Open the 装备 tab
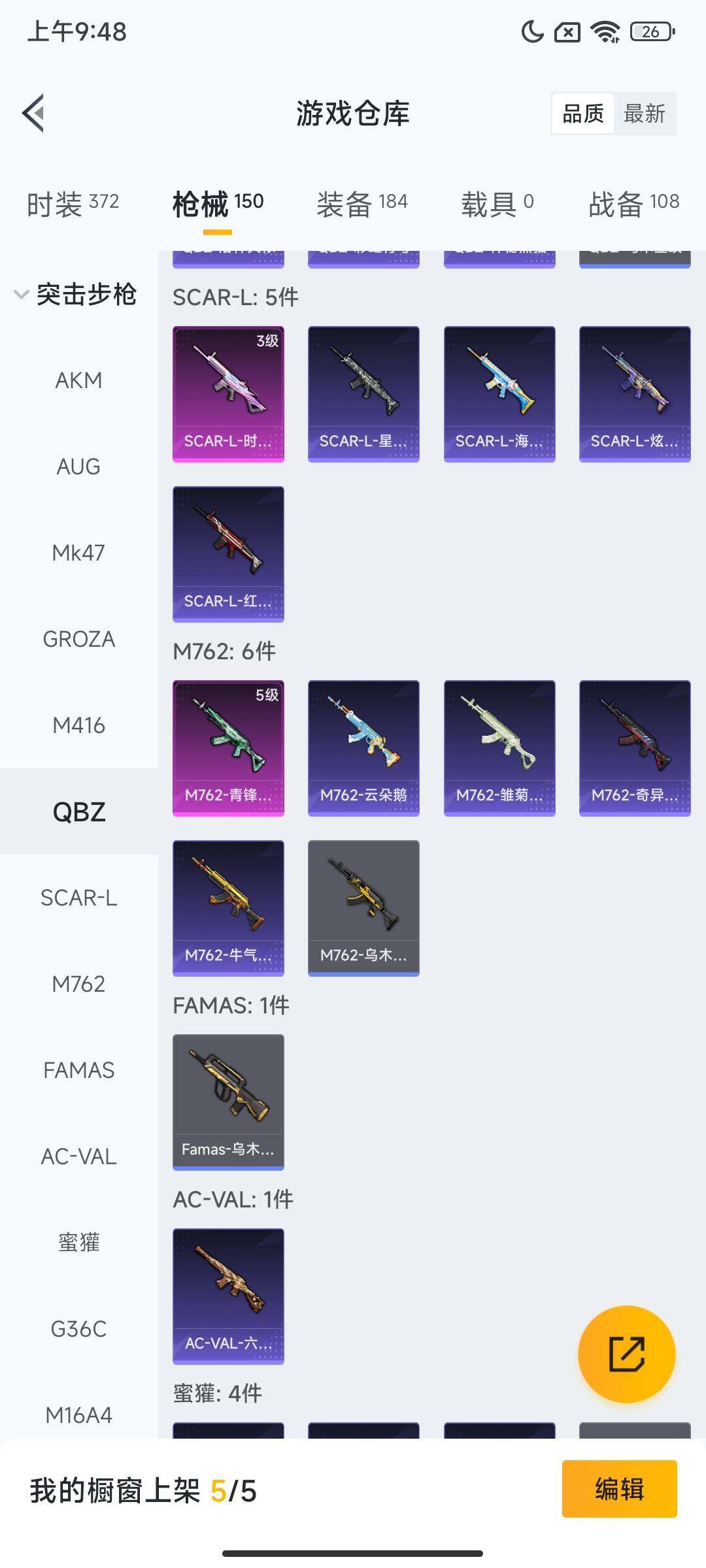 [362, 204]
